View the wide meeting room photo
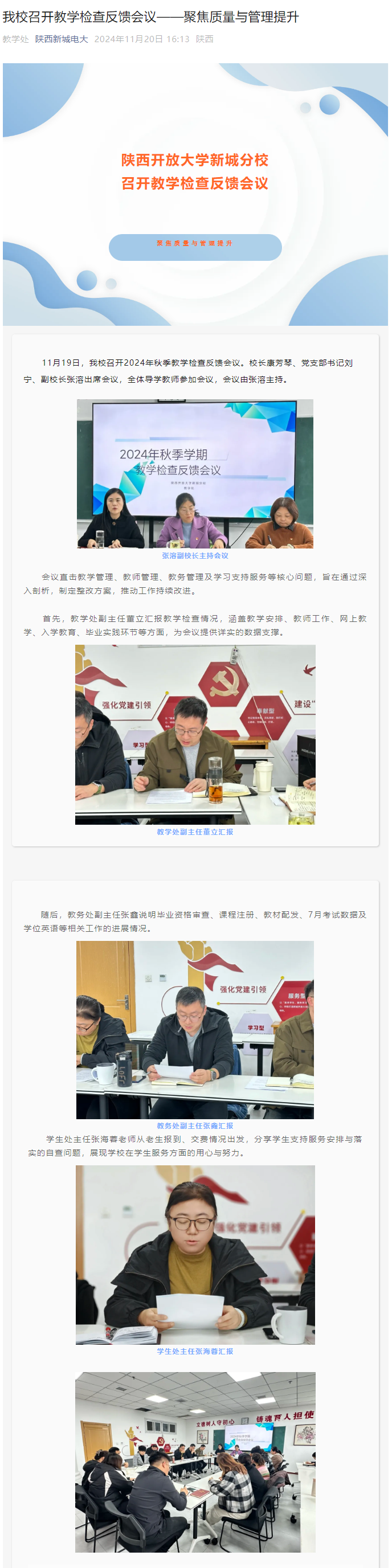This screenshot has height=1568, width=392. pyautogui.click(x=195, y=1461)
